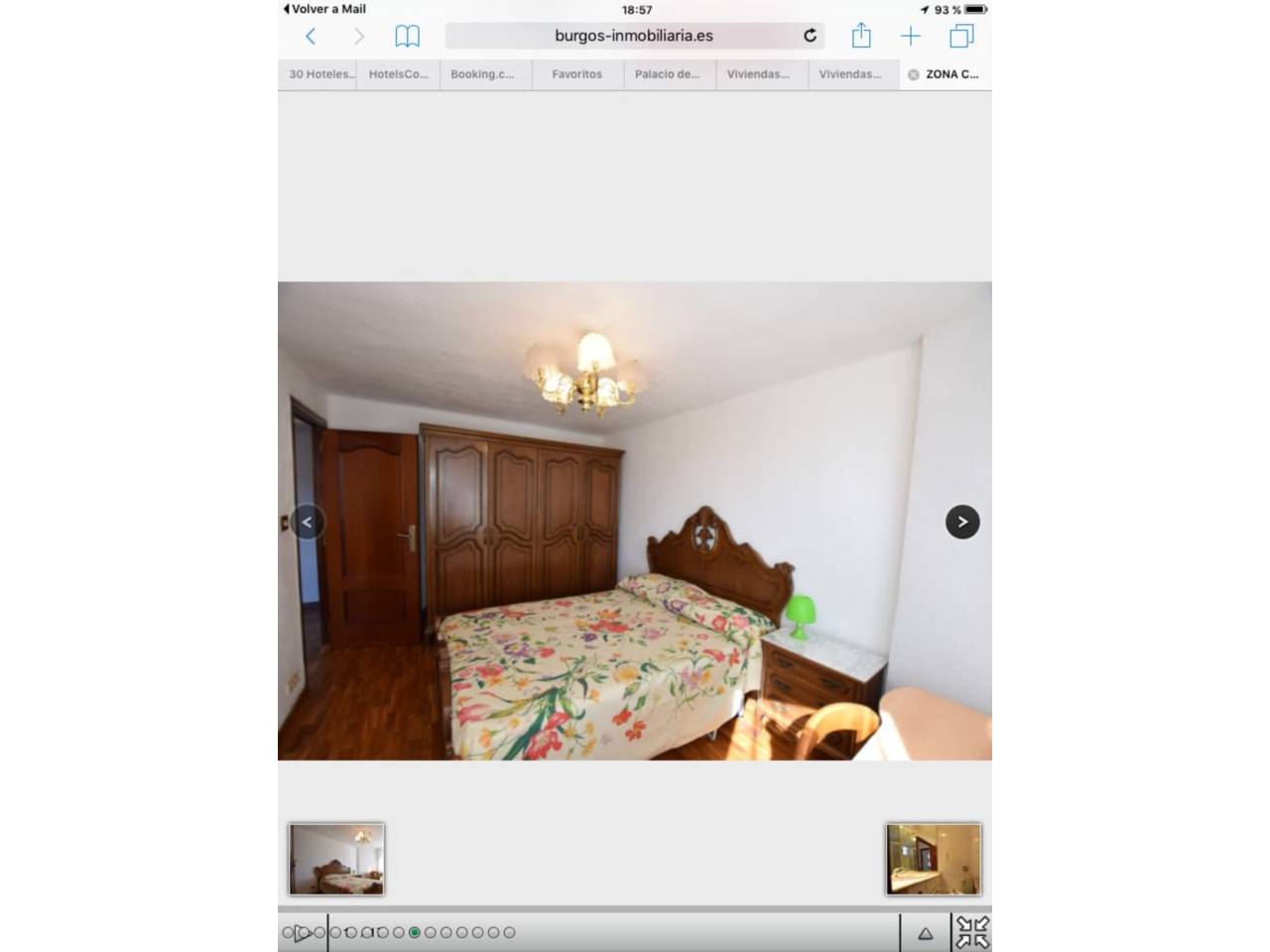Start the slideshow play button
Image resolution: width=1270 pixels, height=952 pixels.
[303, 932]
